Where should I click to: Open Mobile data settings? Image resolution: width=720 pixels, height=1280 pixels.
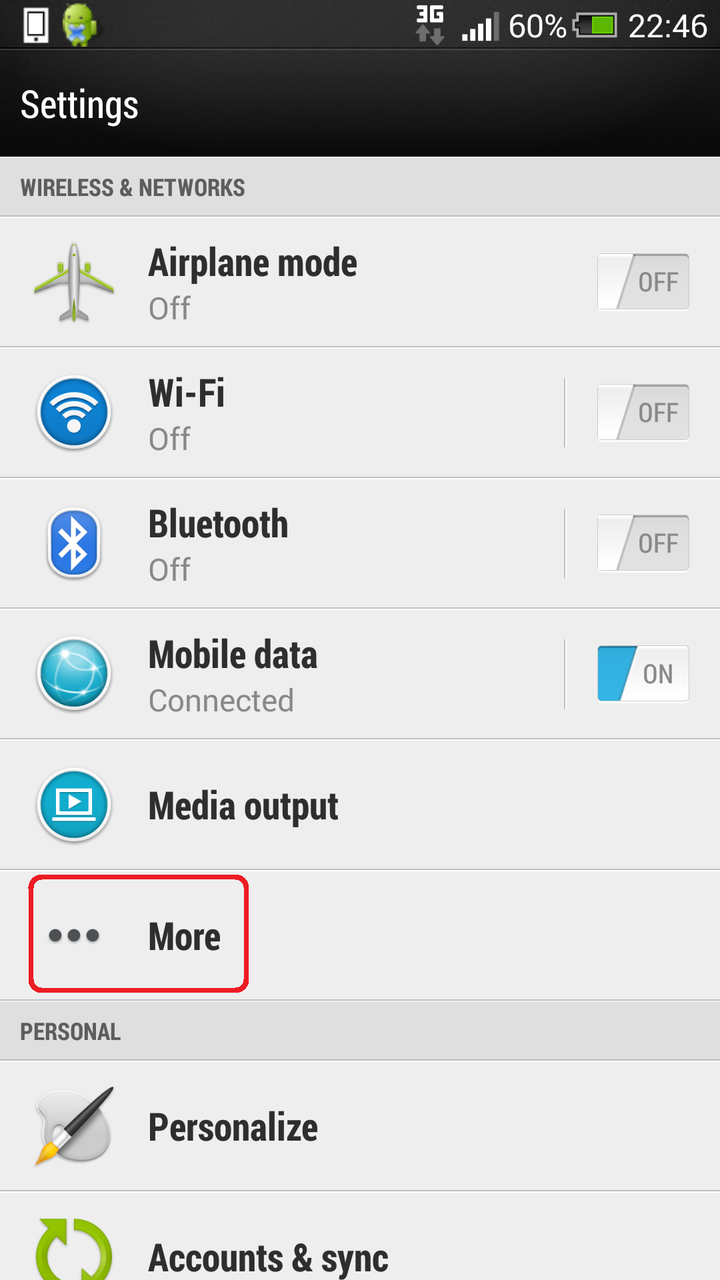point(282,674)
